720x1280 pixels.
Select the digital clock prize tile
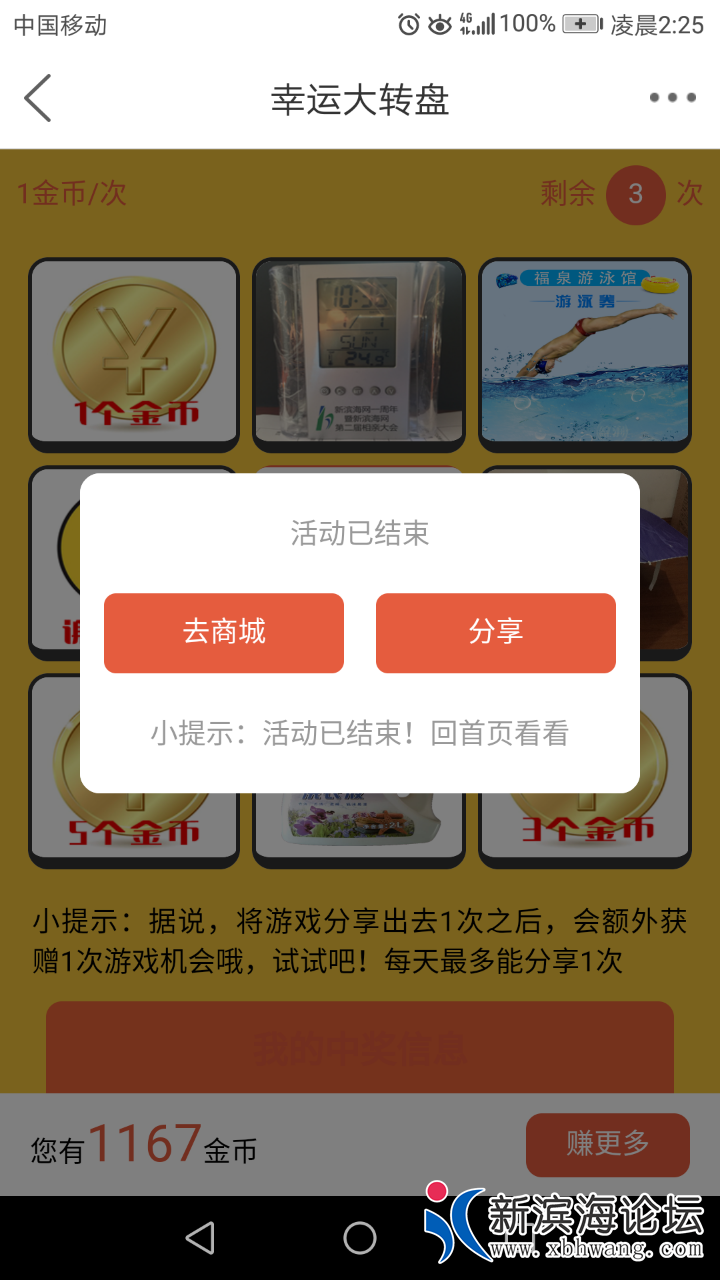click(359, 353)
